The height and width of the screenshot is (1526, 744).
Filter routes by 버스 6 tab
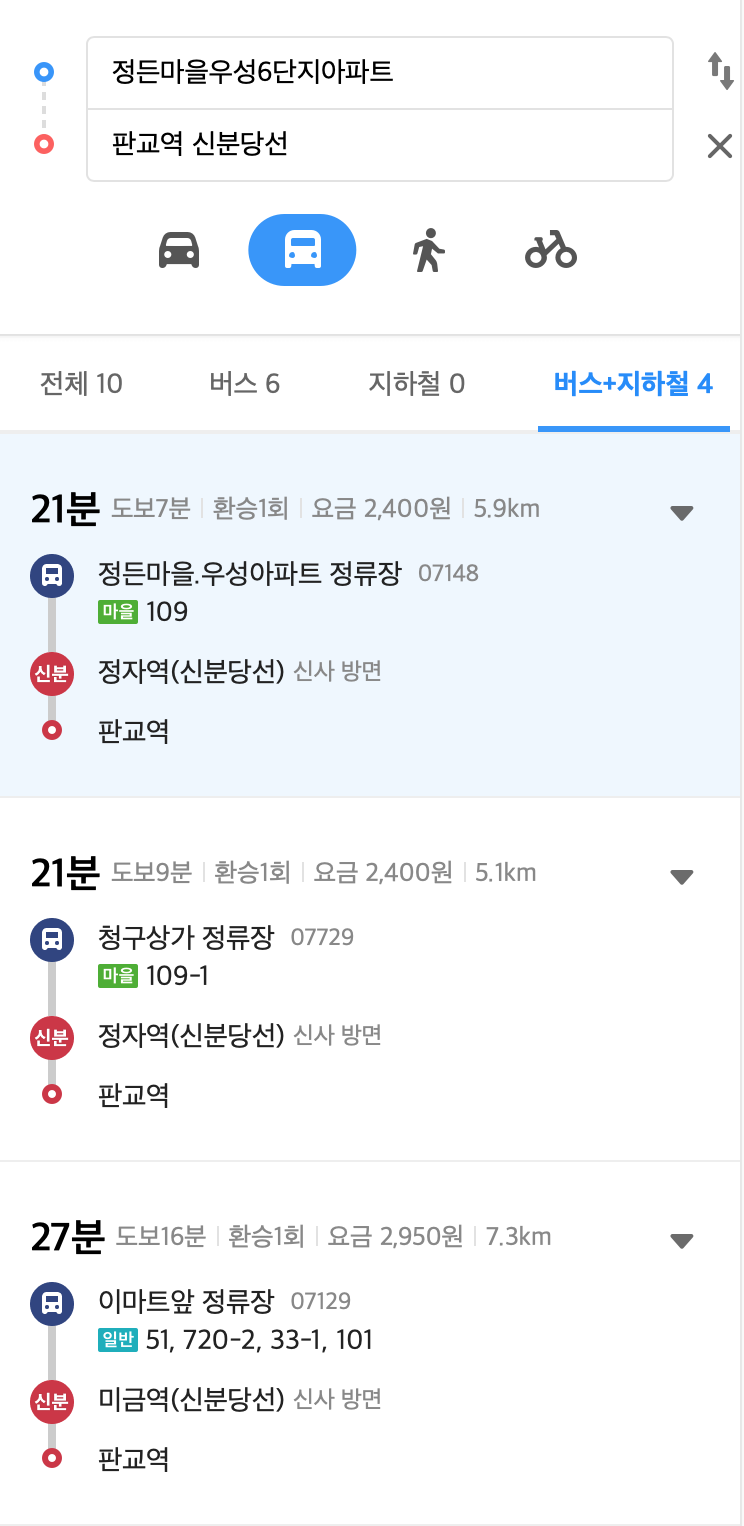[x=244, y=384]
